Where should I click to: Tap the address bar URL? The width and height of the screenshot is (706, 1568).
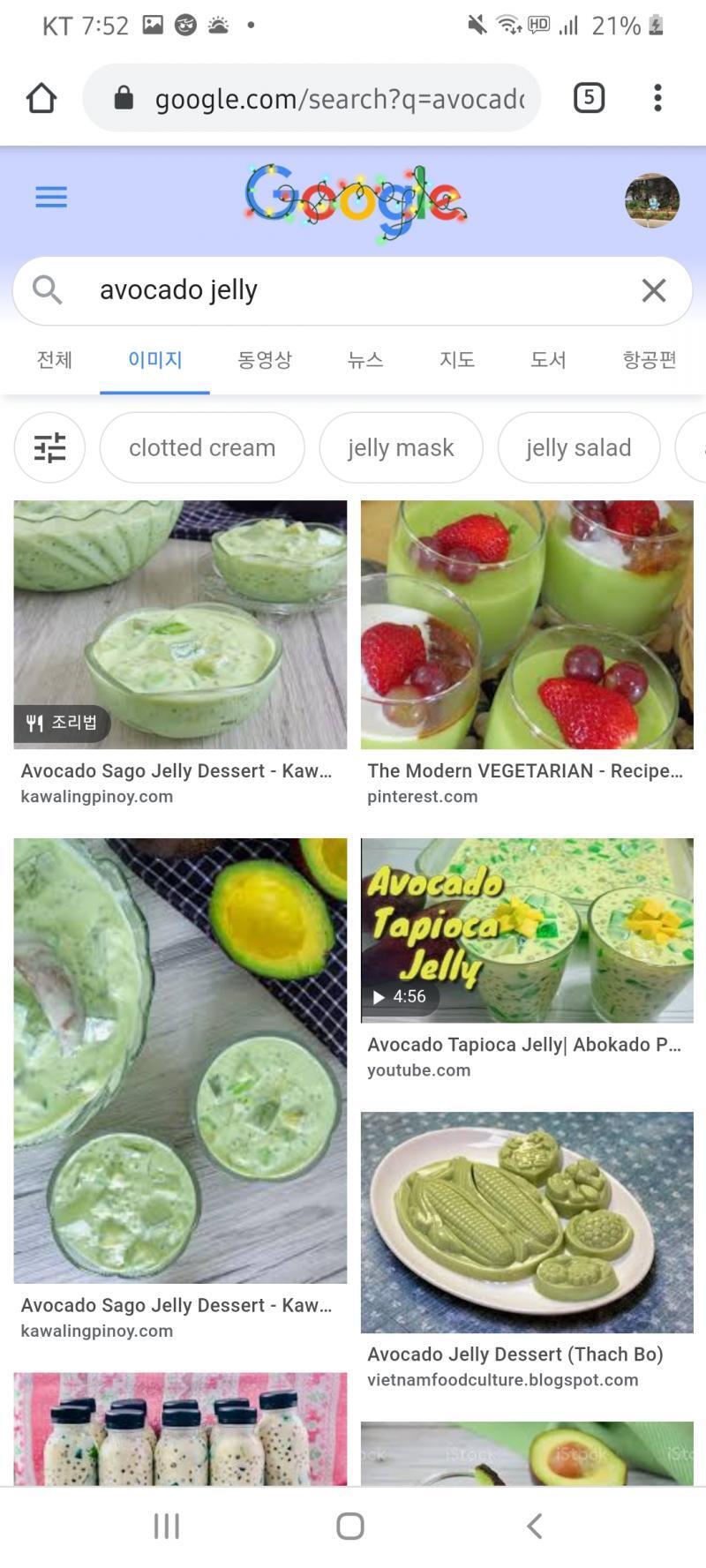[340, 99]
